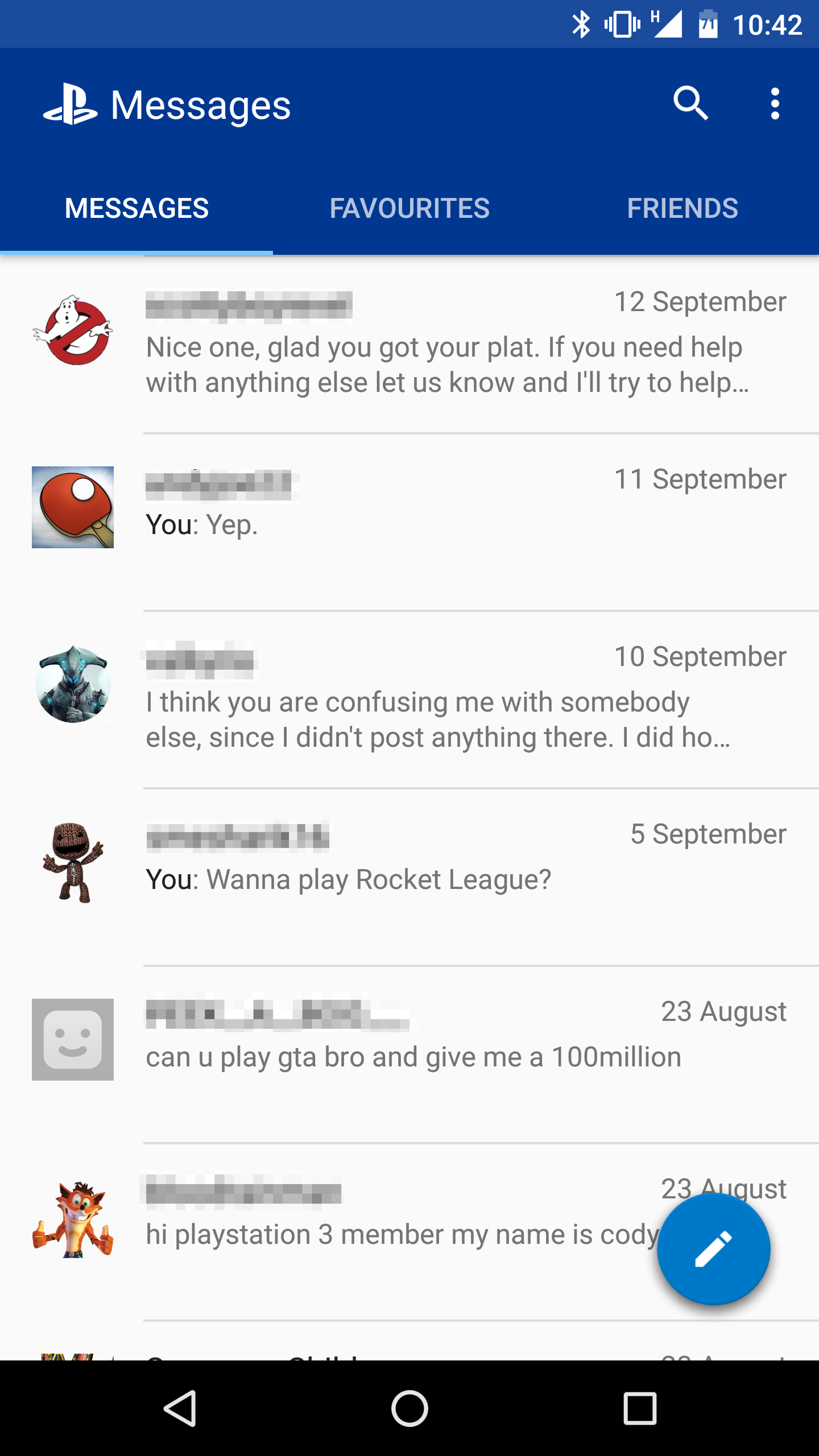Tap the system home button
The height and width of the screenshot is (1456, 819).
tap(409, 1408)
